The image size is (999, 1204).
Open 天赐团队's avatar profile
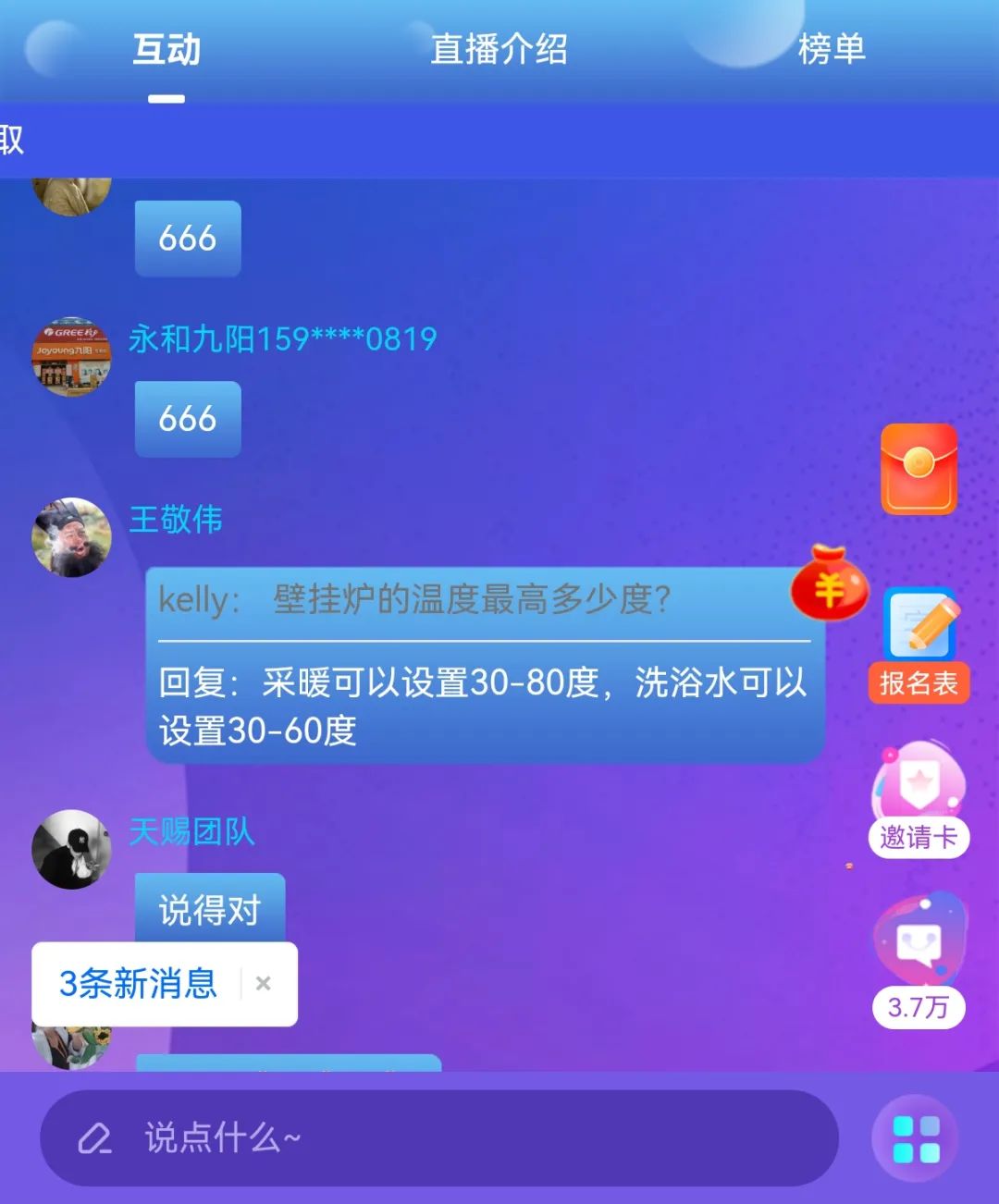coord(72,850)
